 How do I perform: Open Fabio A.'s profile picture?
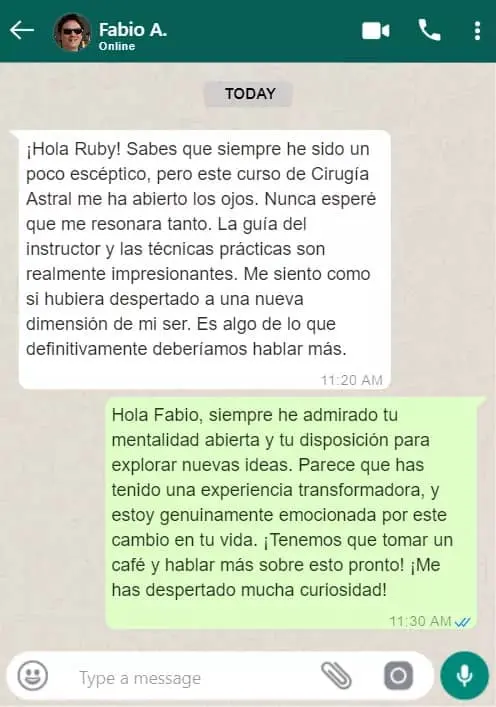tap(72, 32)
